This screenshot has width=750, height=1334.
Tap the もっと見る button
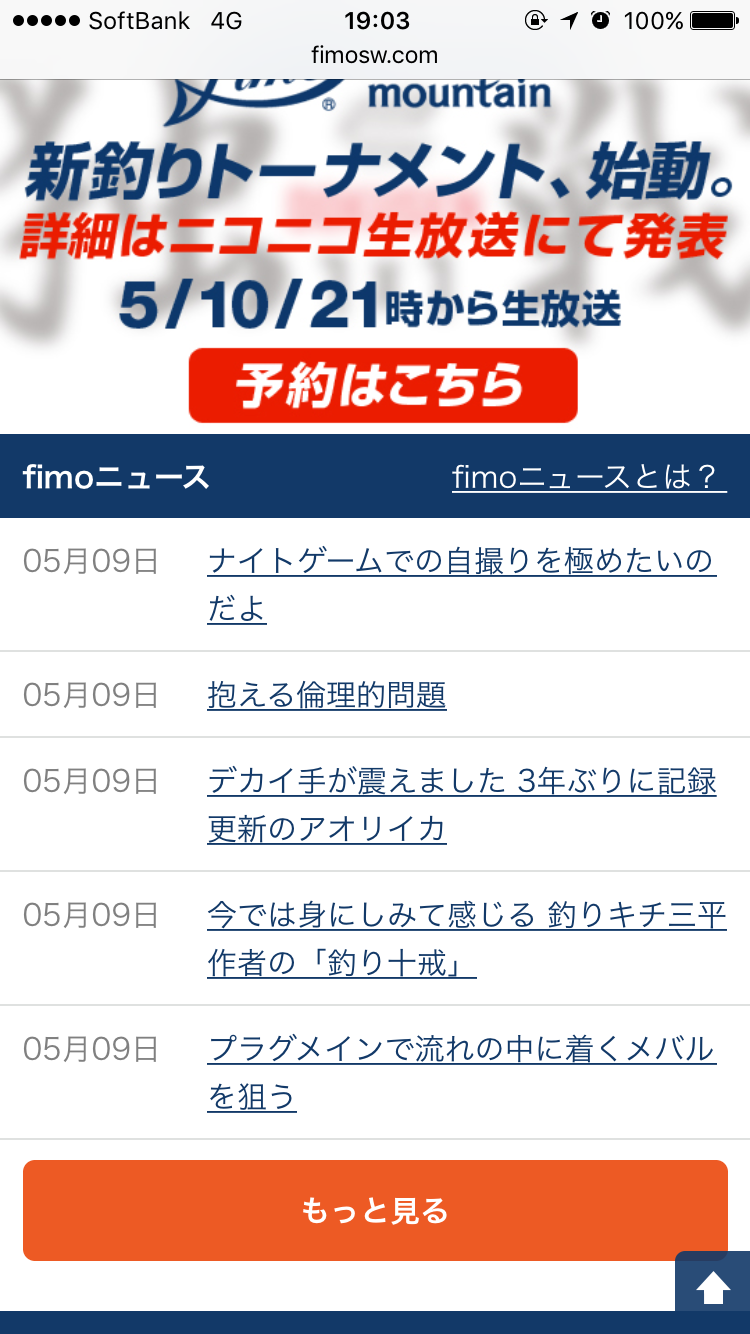(x=375, y=1210)
